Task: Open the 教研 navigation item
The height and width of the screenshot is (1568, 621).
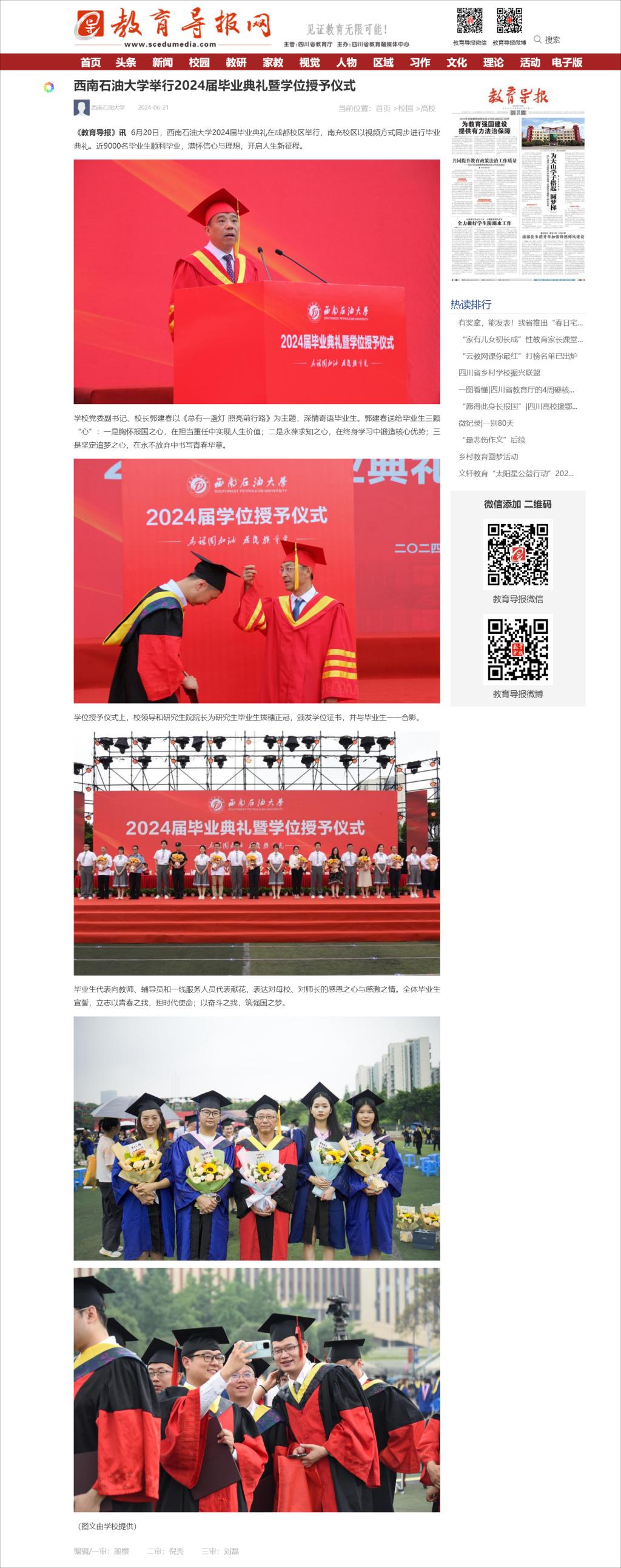Action: [237, 62]
